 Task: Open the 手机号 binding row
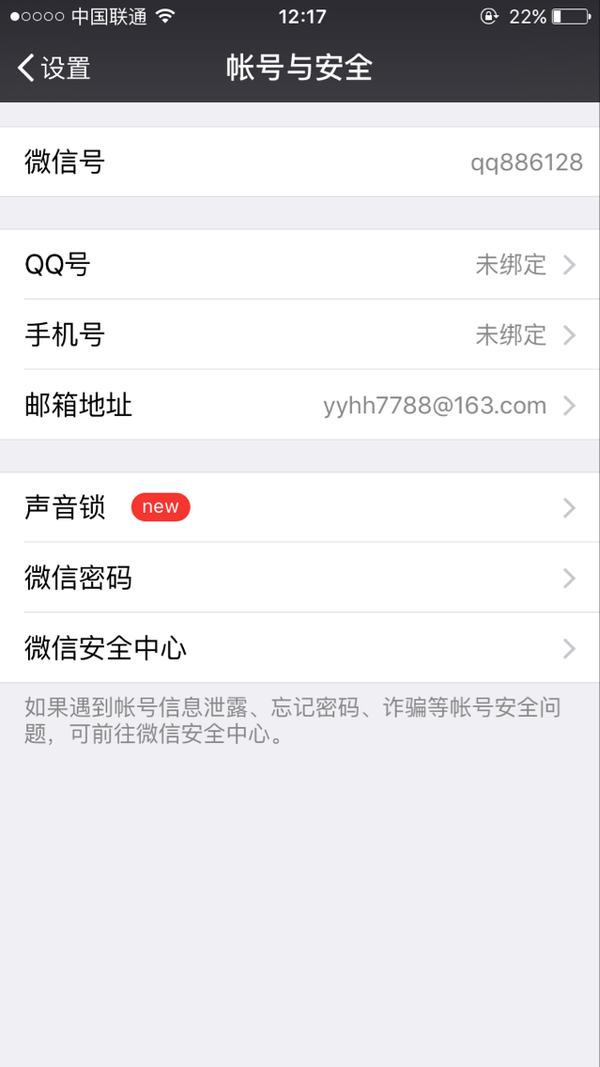coord(300,335)
